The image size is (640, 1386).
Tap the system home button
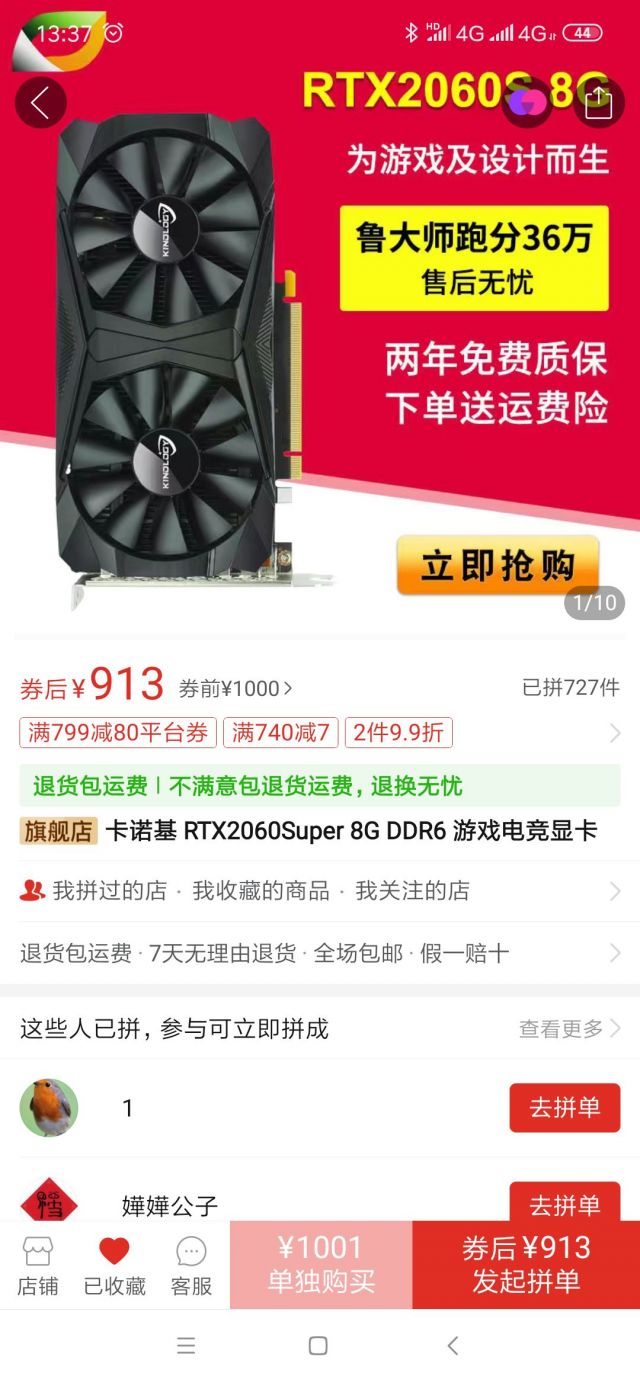(318, 1346)
